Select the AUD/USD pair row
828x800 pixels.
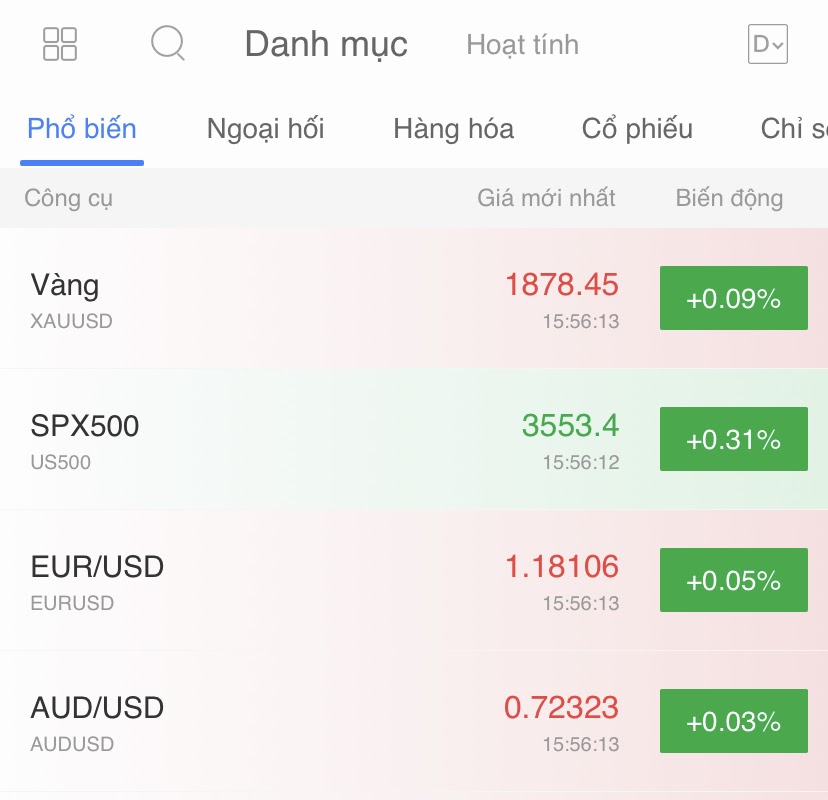[x=200, y=722]
